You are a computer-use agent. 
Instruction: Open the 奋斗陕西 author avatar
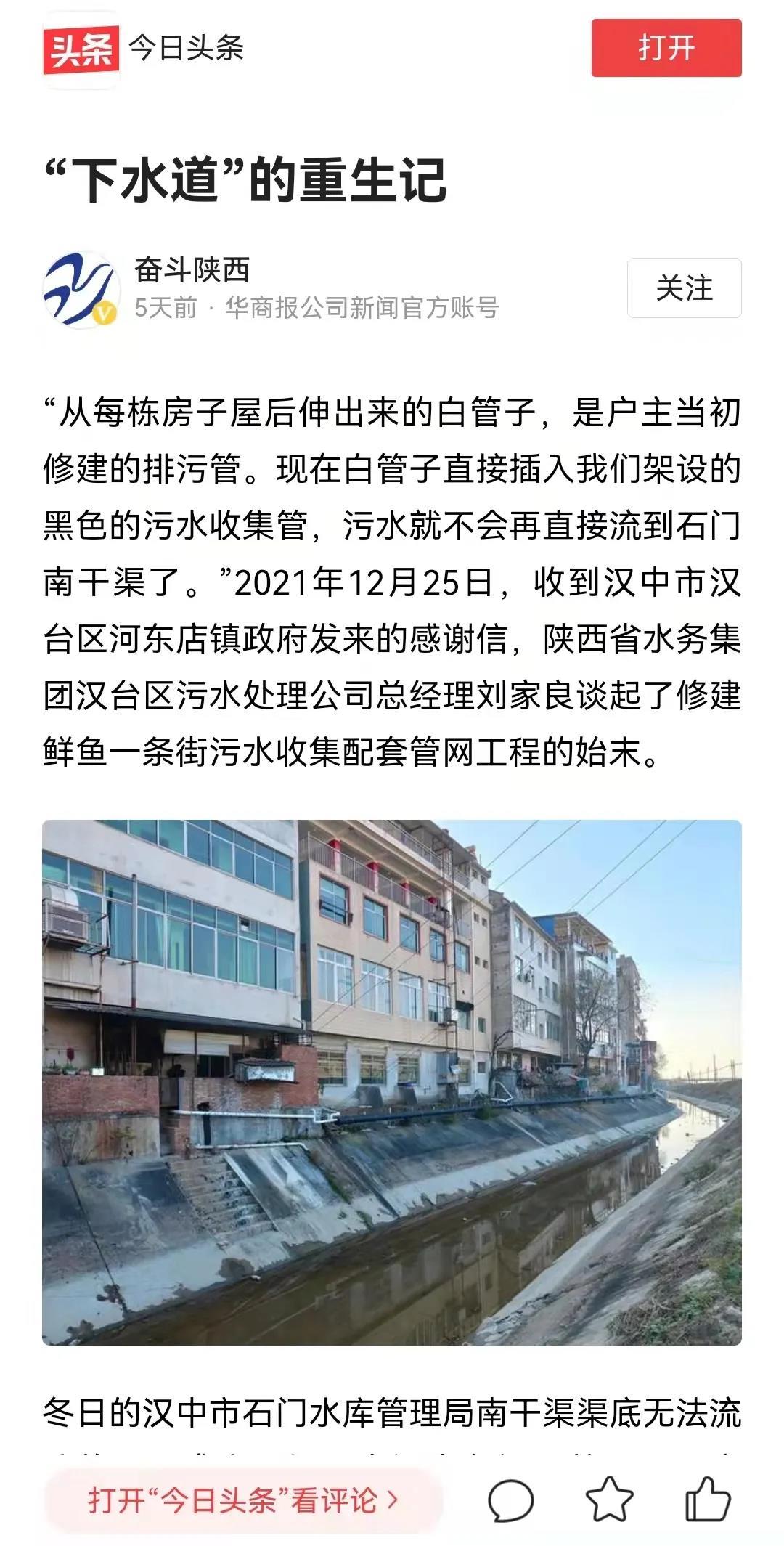pos(81,290)
